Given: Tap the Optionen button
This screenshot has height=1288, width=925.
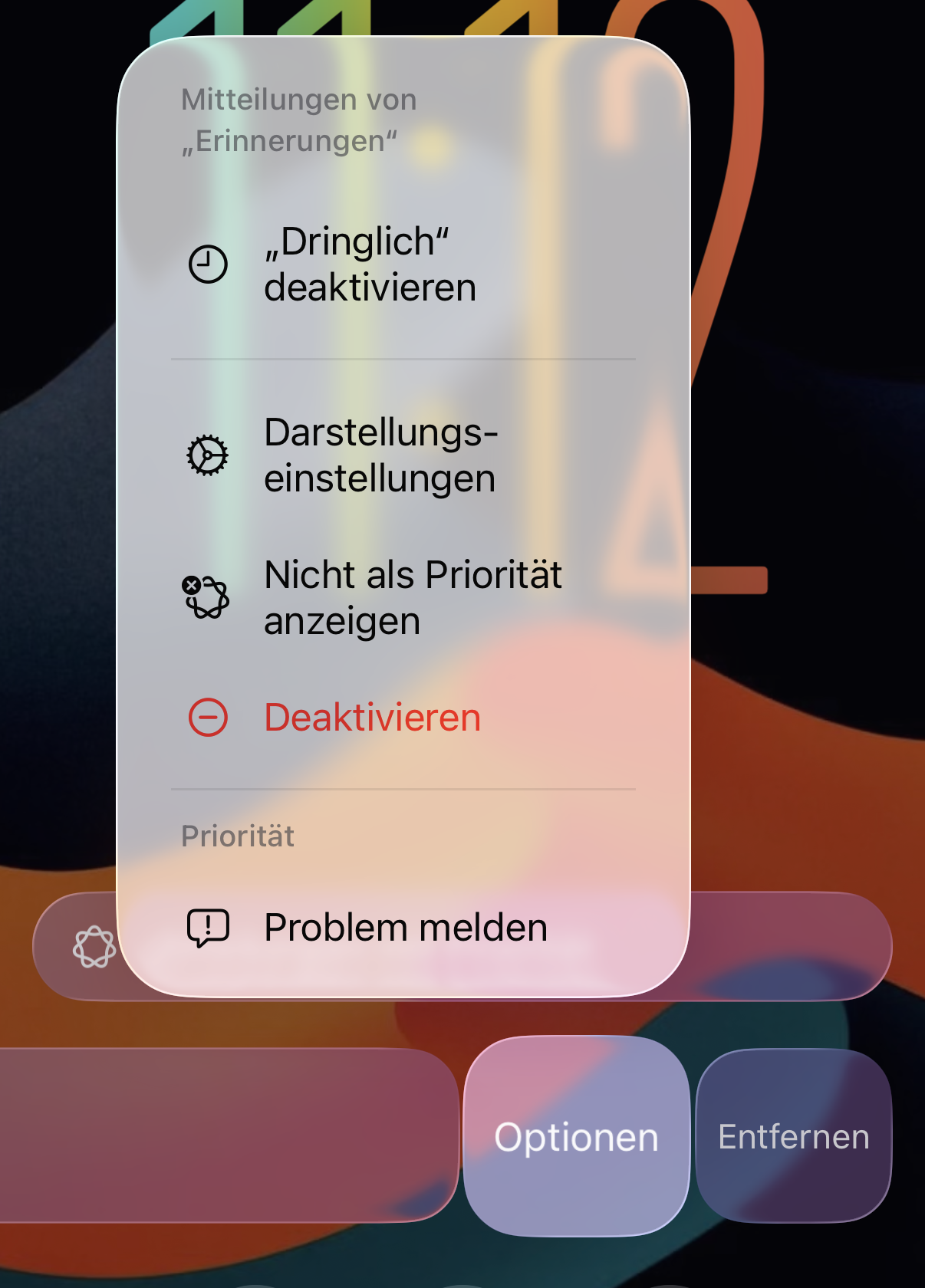Looking at the screenshot, I should pyautogui.click(x=576, y=1136).
